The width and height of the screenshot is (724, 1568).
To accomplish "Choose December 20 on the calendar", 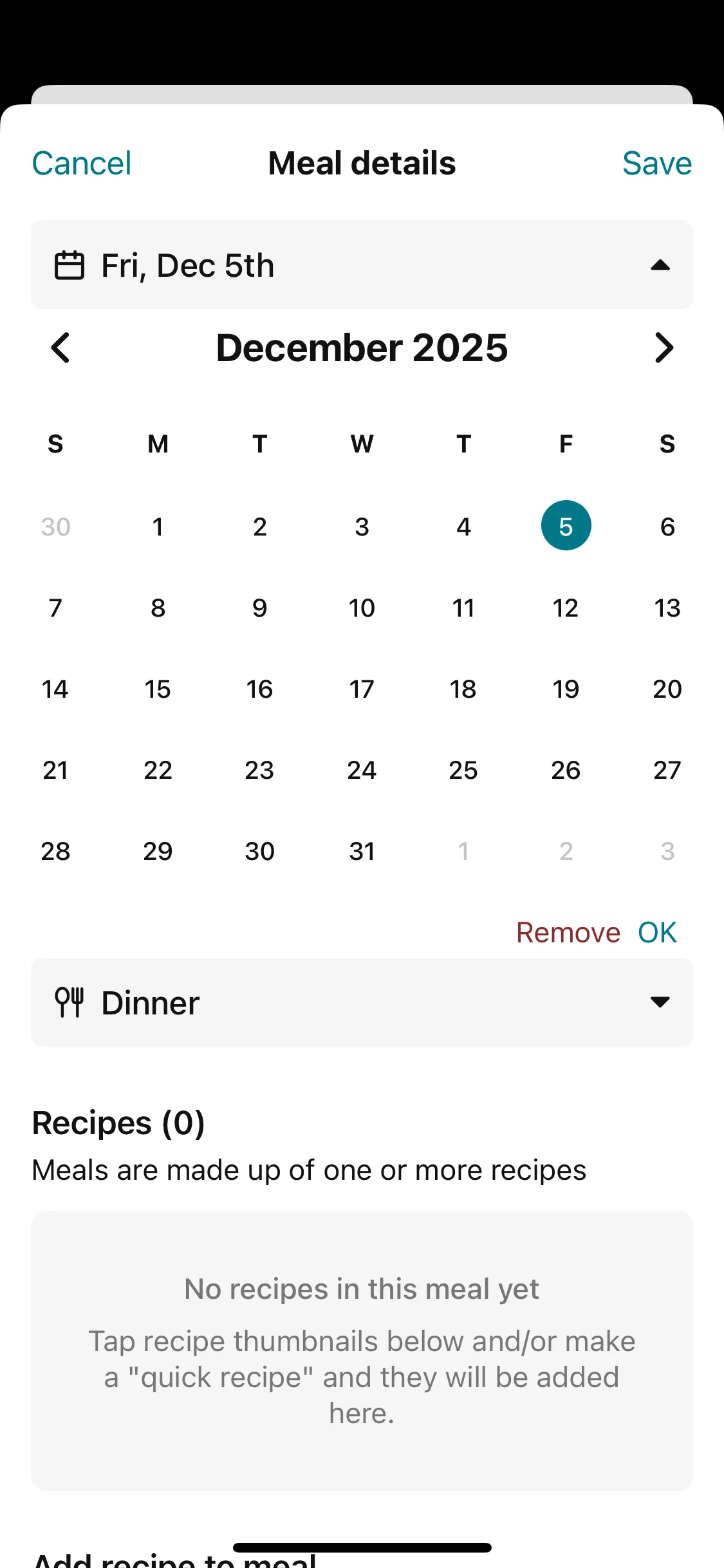I will tap(667, 689).
